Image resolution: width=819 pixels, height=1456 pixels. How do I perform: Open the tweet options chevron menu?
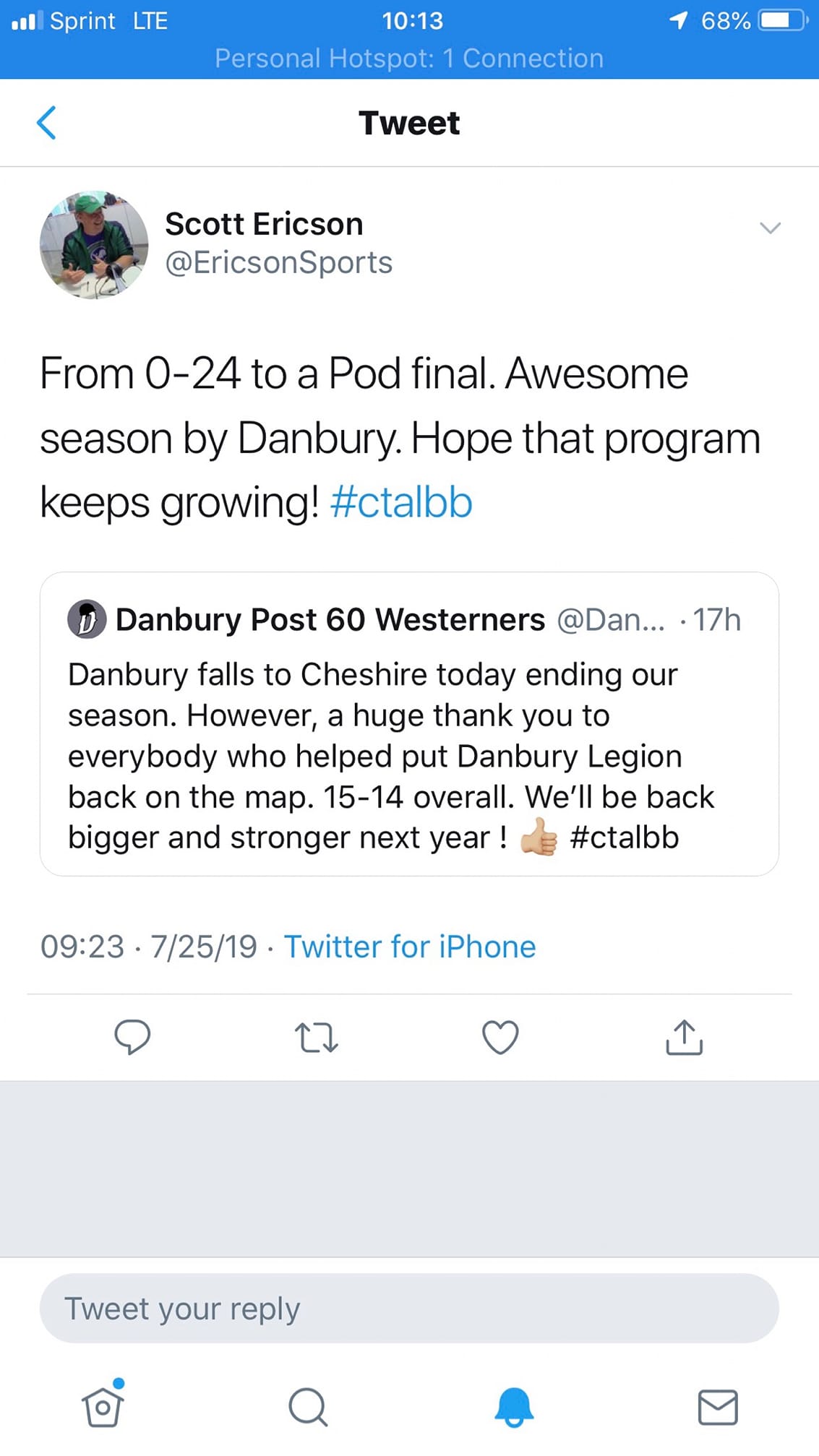770,228
